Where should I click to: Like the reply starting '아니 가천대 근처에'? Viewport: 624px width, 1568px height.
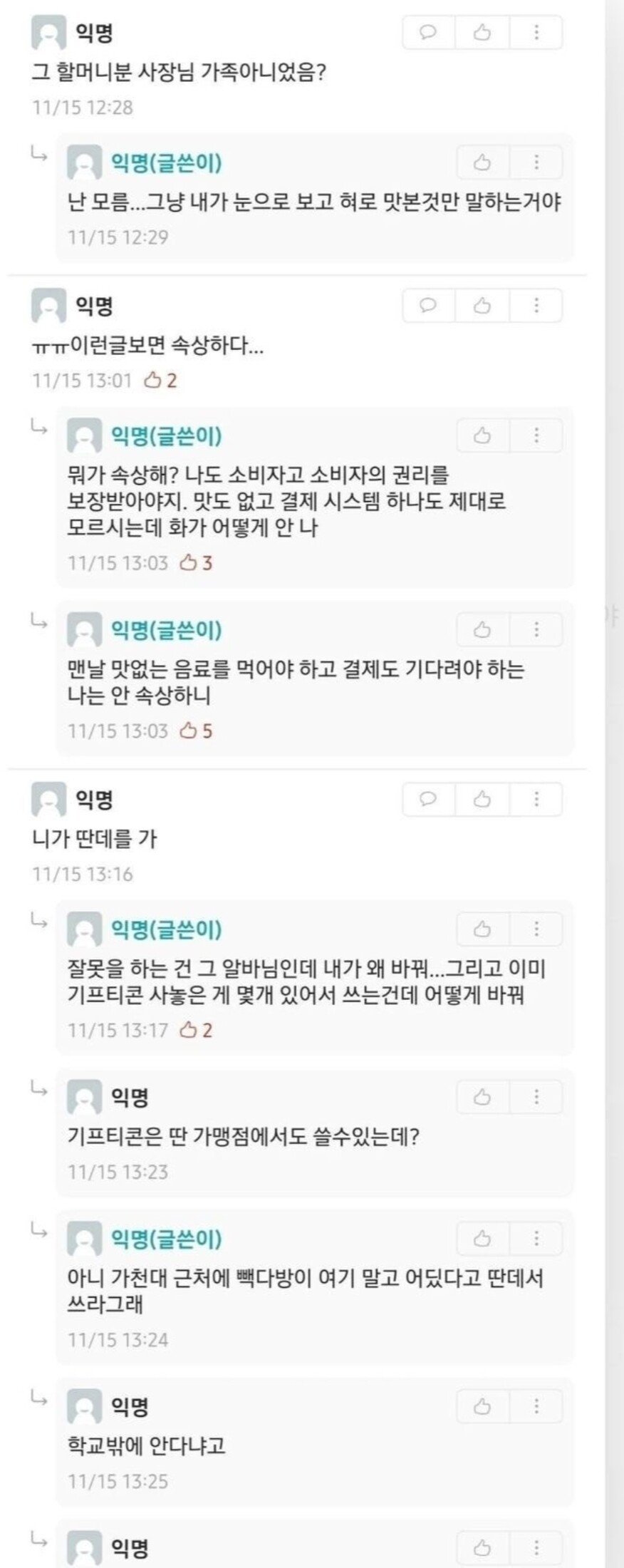[482, 1239]
